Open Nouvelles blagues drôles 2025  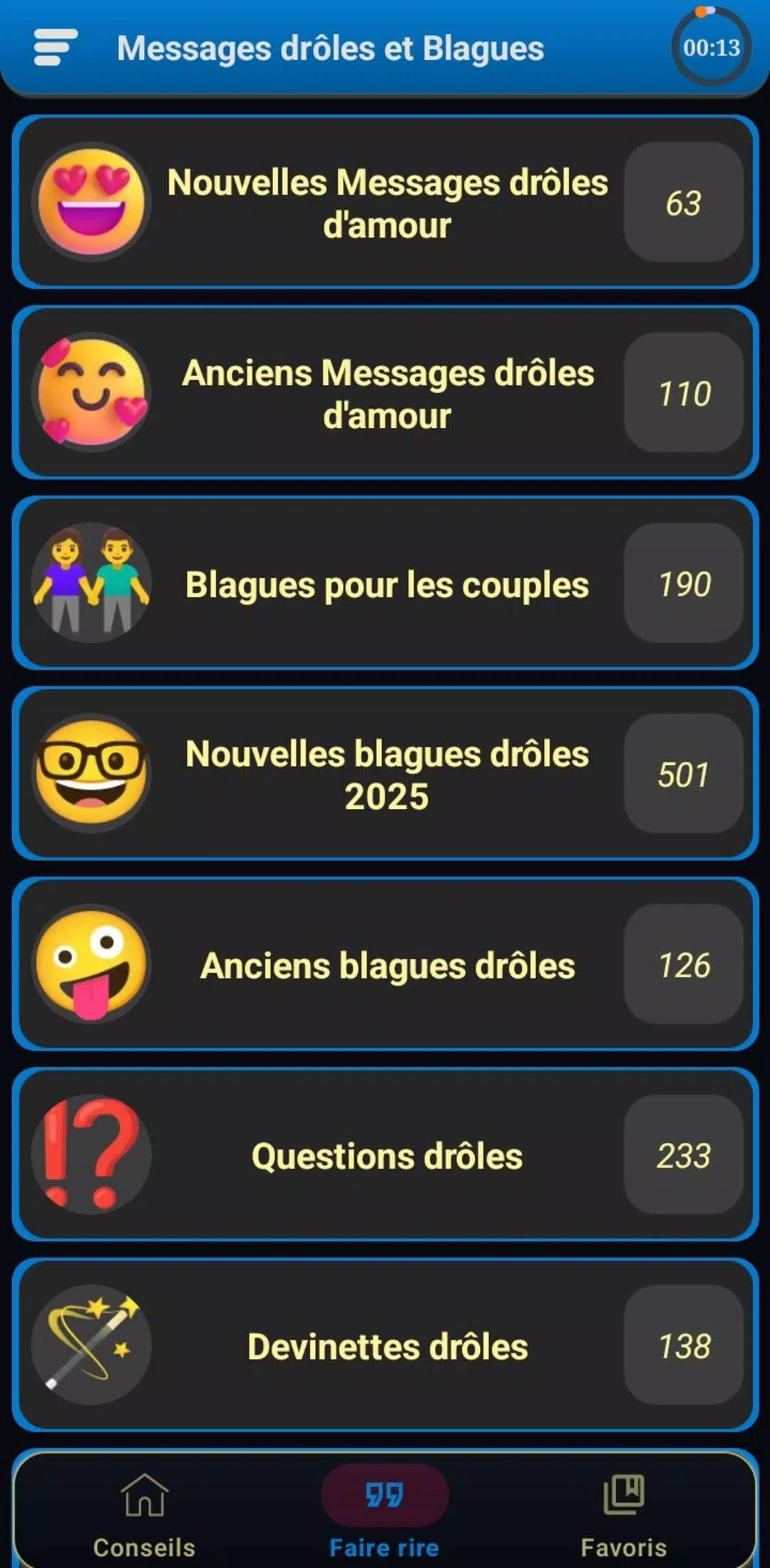386,774
